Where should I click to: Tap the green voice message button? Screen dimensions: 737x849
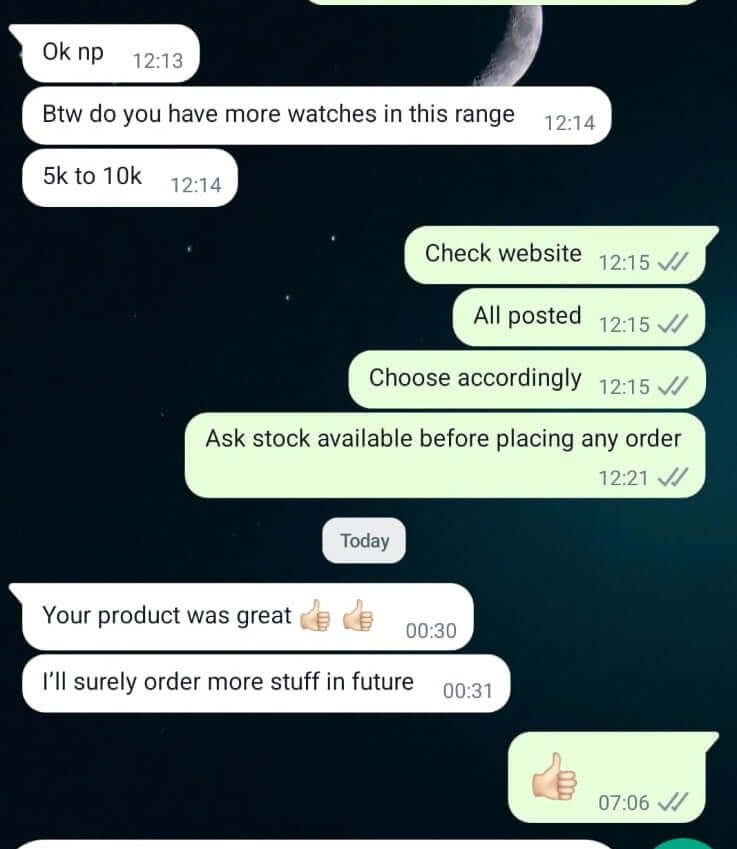683,844
